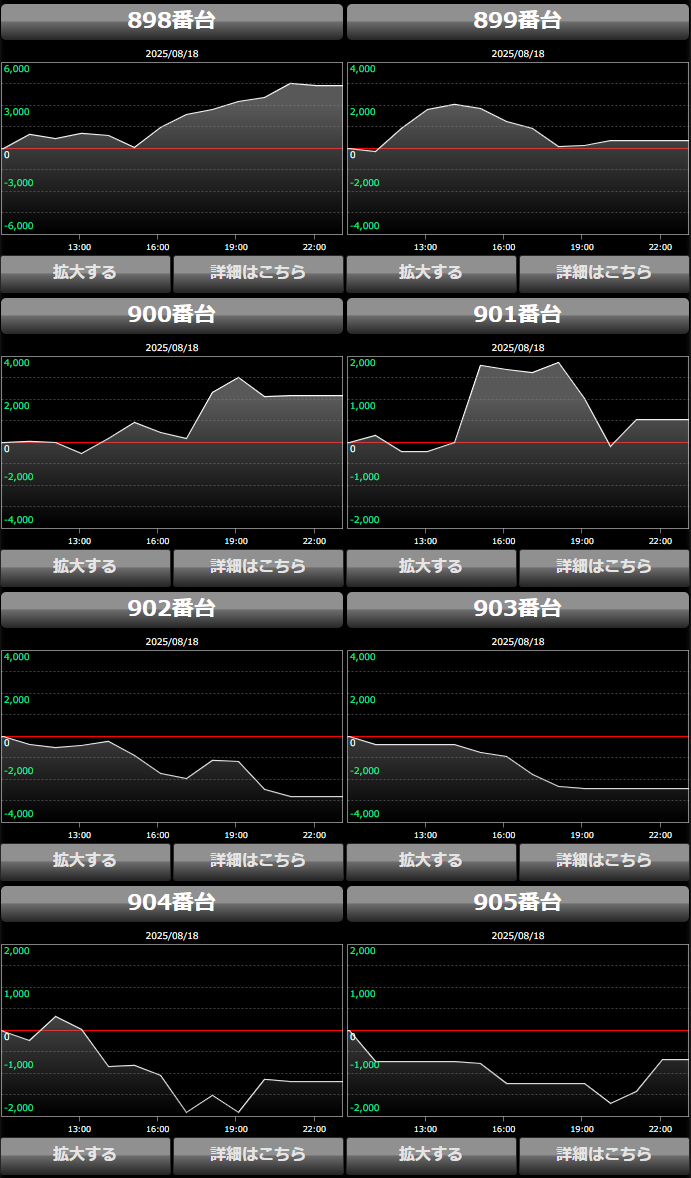691x1178 pixels.
Task: Open 詳細はこちら for 901番台
Action: 604,567
